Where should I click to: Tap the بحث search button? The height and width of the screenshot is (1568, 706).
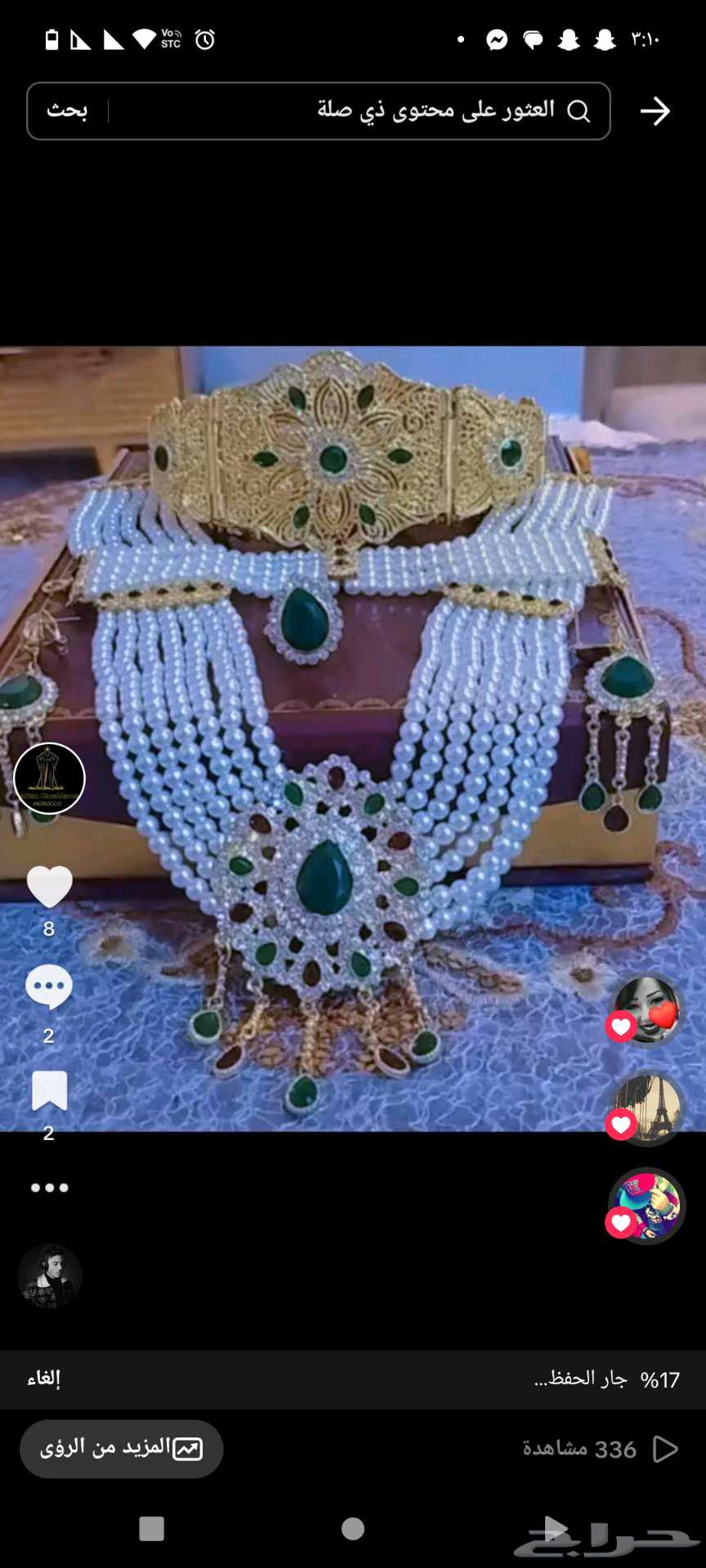(67, 111)
